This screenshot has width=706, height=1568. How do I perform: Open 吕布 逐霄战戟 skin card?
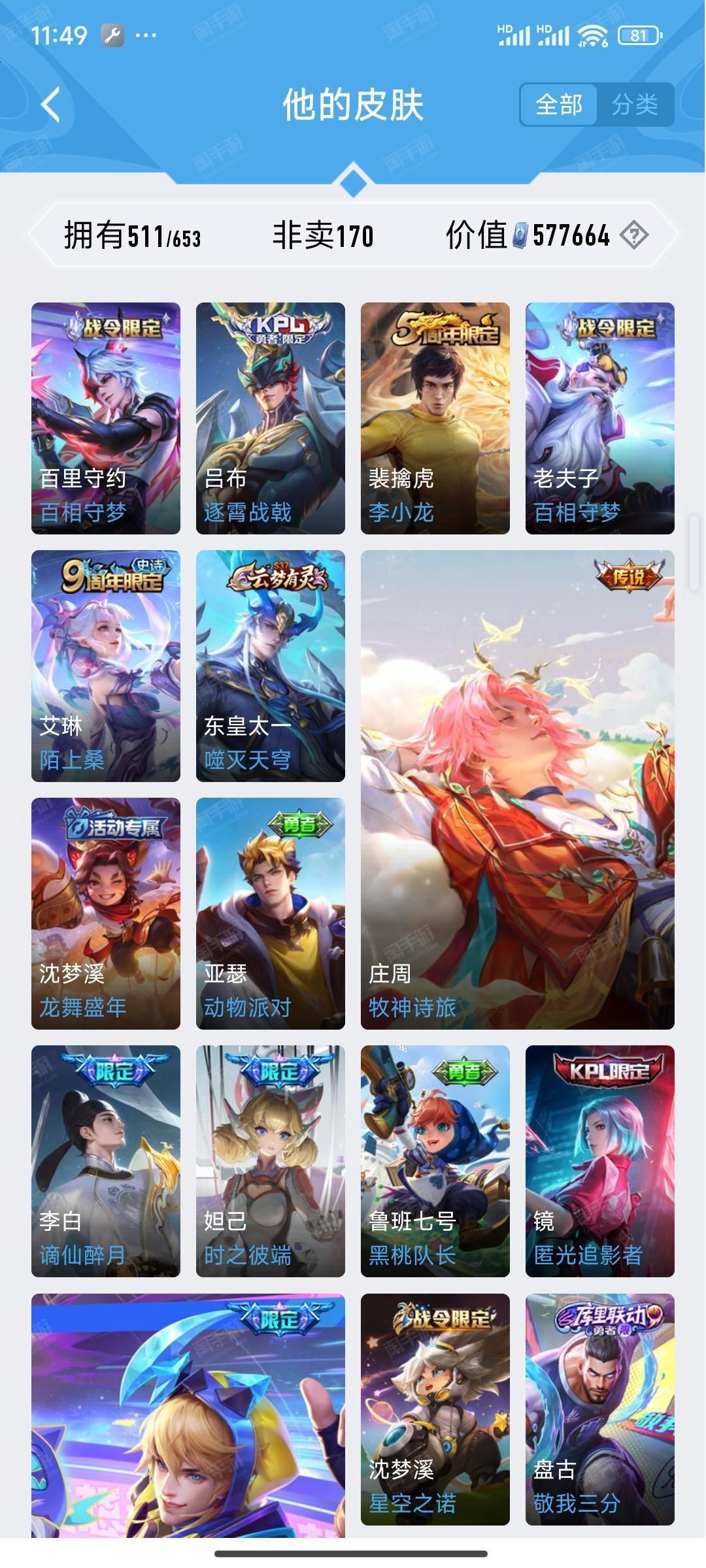(x=271, y=418)
